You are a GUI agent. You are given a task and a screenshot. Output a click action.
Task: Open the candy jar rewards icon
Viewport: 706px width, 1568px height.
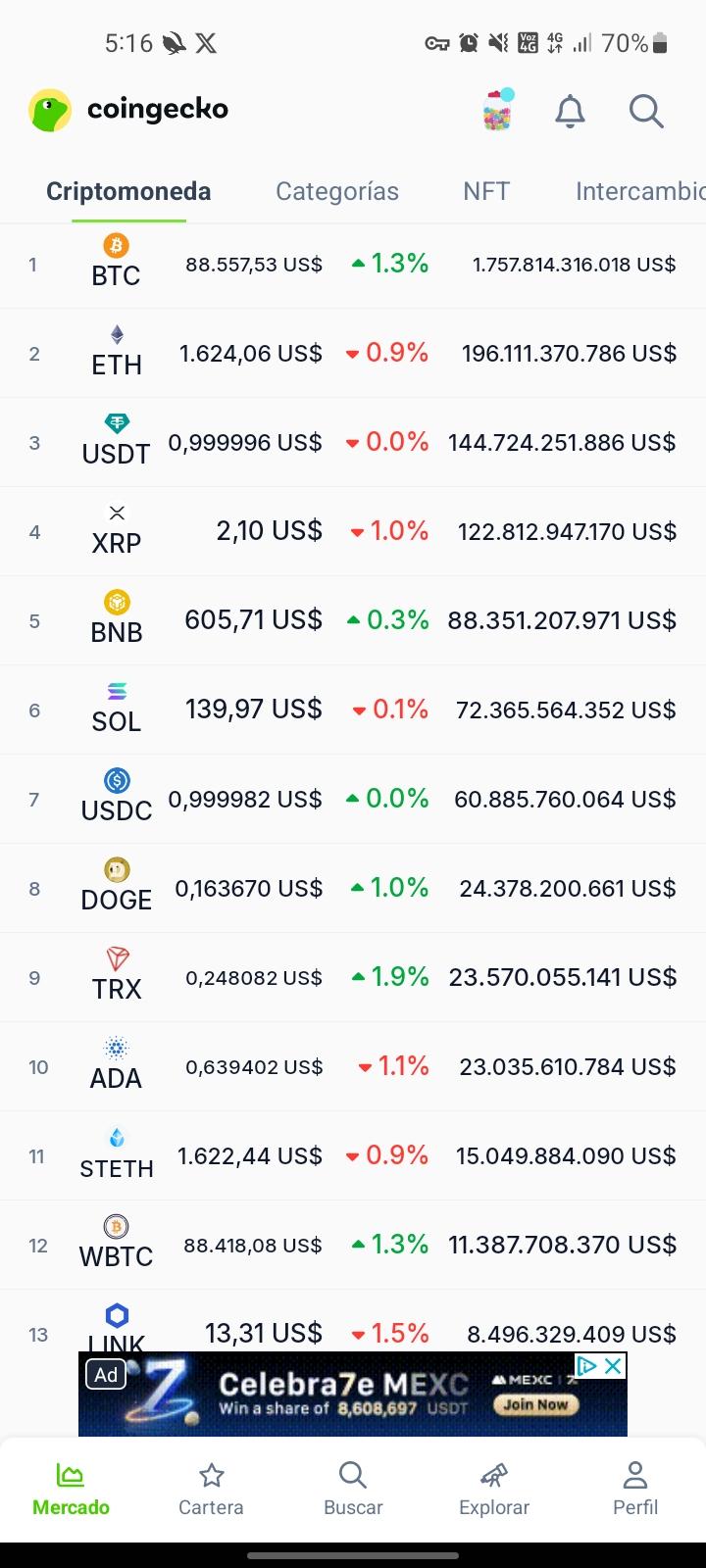pyautogui.click(x=499, y=110)
